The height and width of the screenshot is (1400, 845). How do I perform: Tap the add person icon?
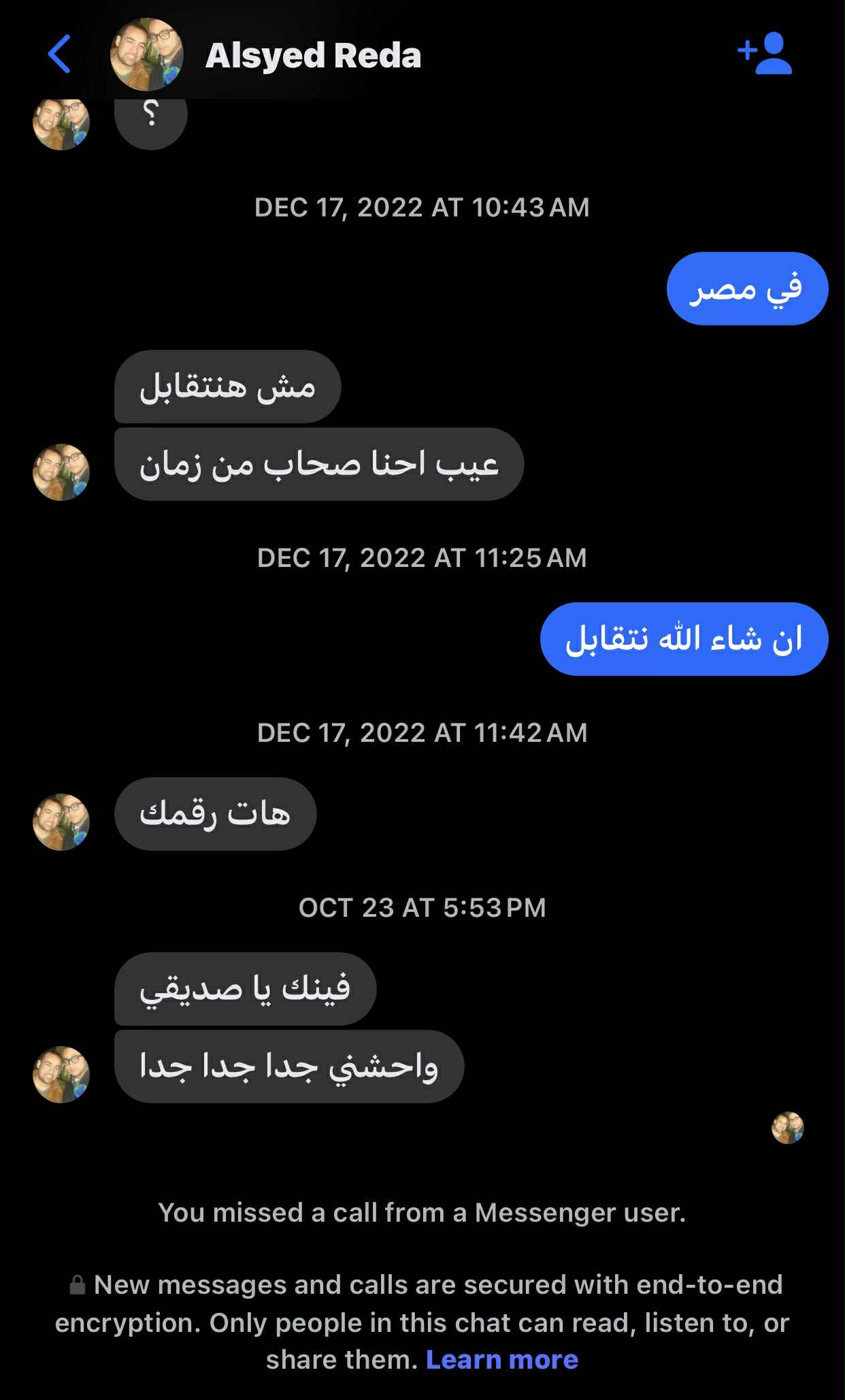click(x=765, y=53)
